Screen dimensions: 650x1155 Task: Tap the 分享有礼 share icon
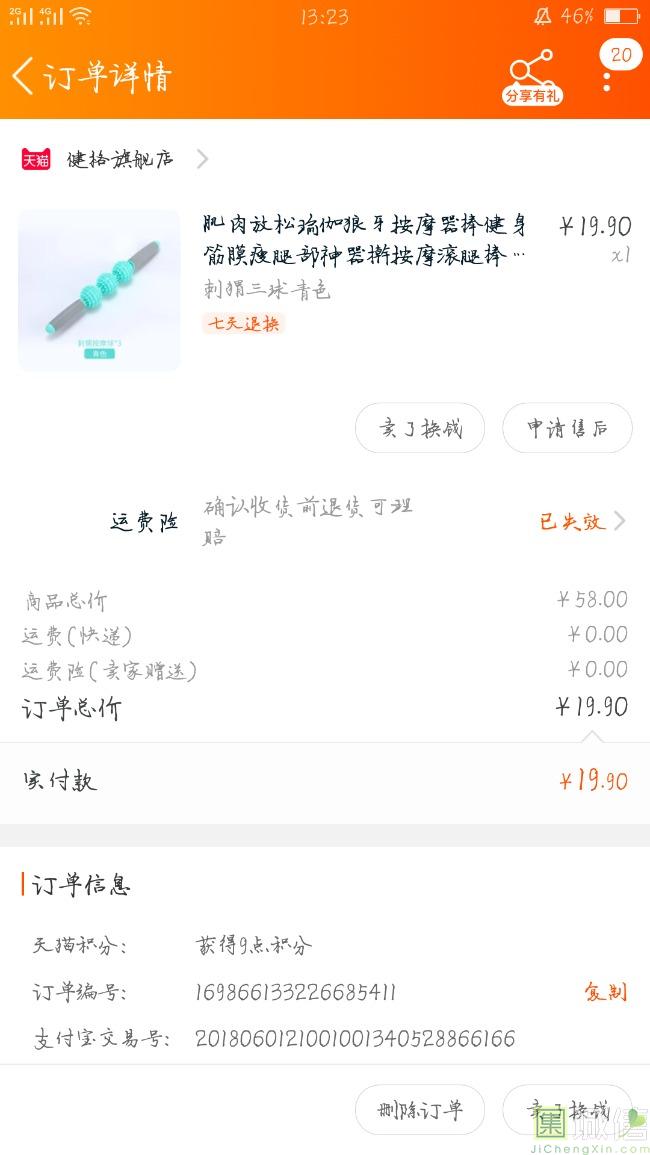[531, 76]
